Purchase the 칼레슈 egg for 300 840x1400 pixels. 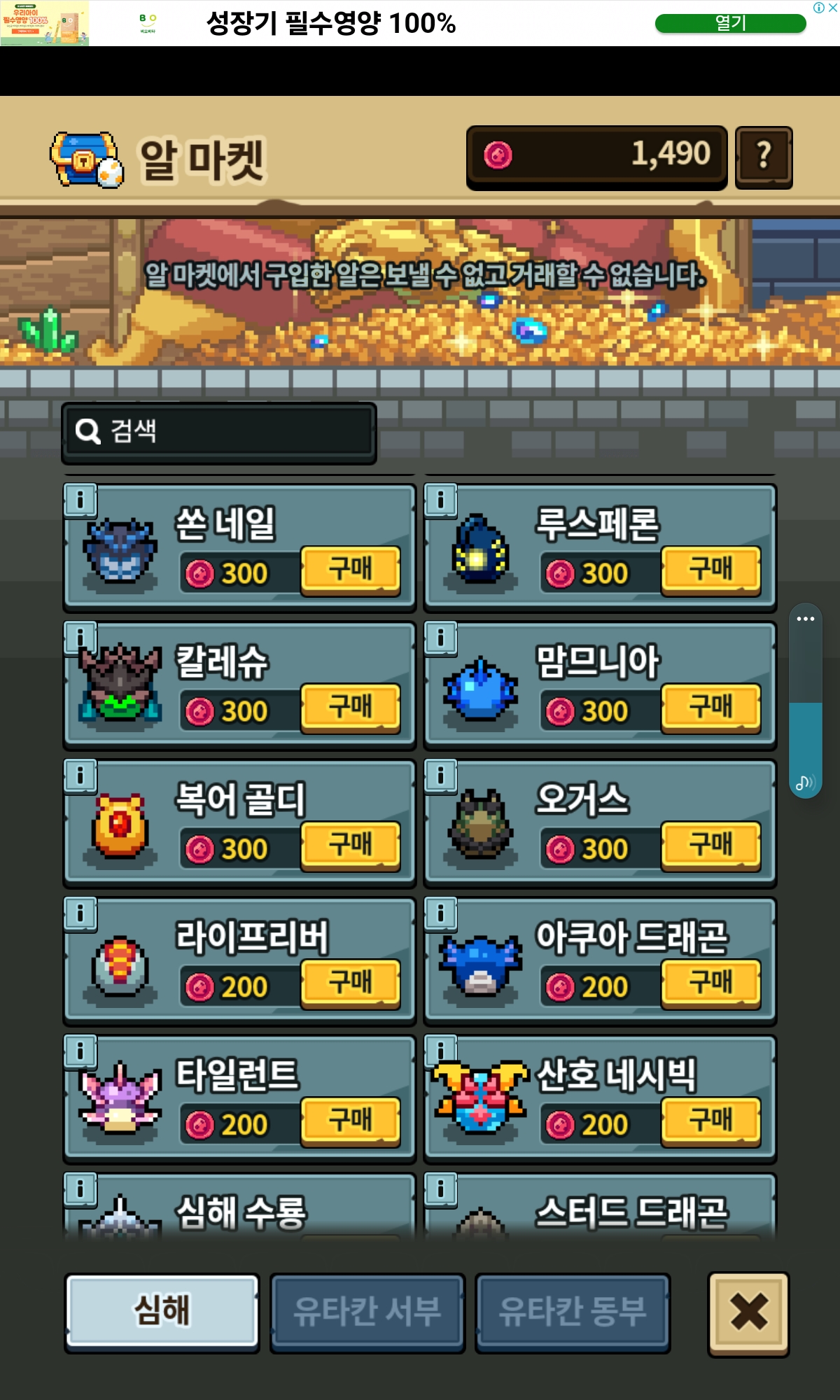[x=351, y=708]
